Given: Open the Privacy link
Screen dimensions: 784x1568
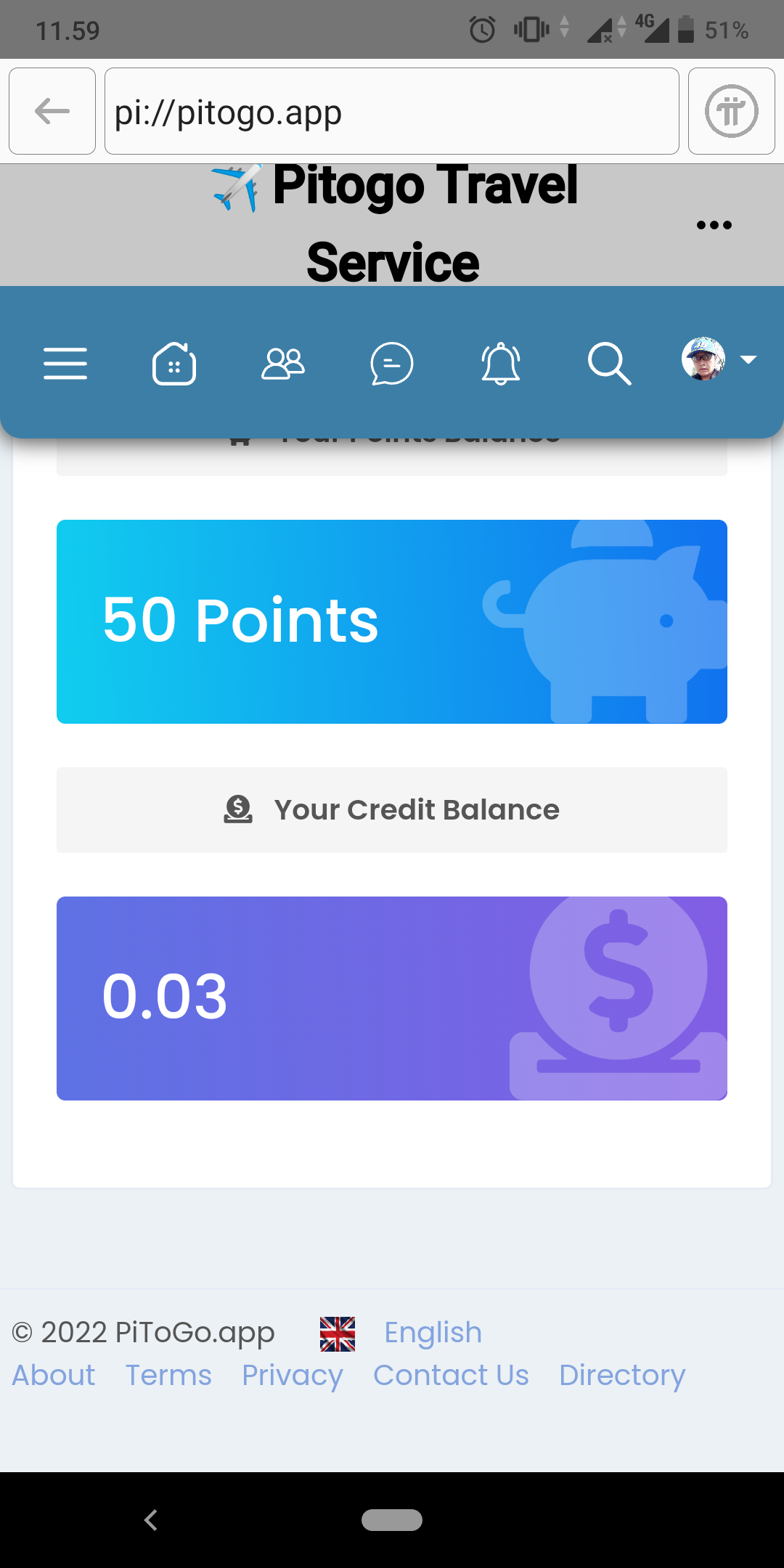Looking at the screenshot, I should coord(293,1375).
